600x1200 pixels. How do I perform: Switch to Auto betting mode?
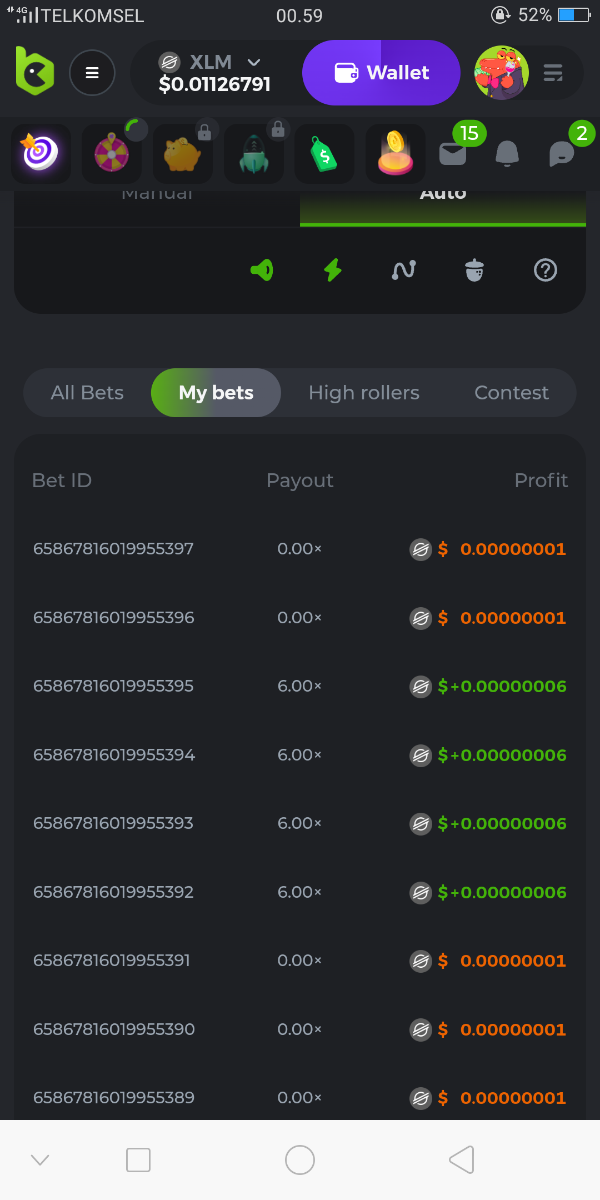[442, 196]
